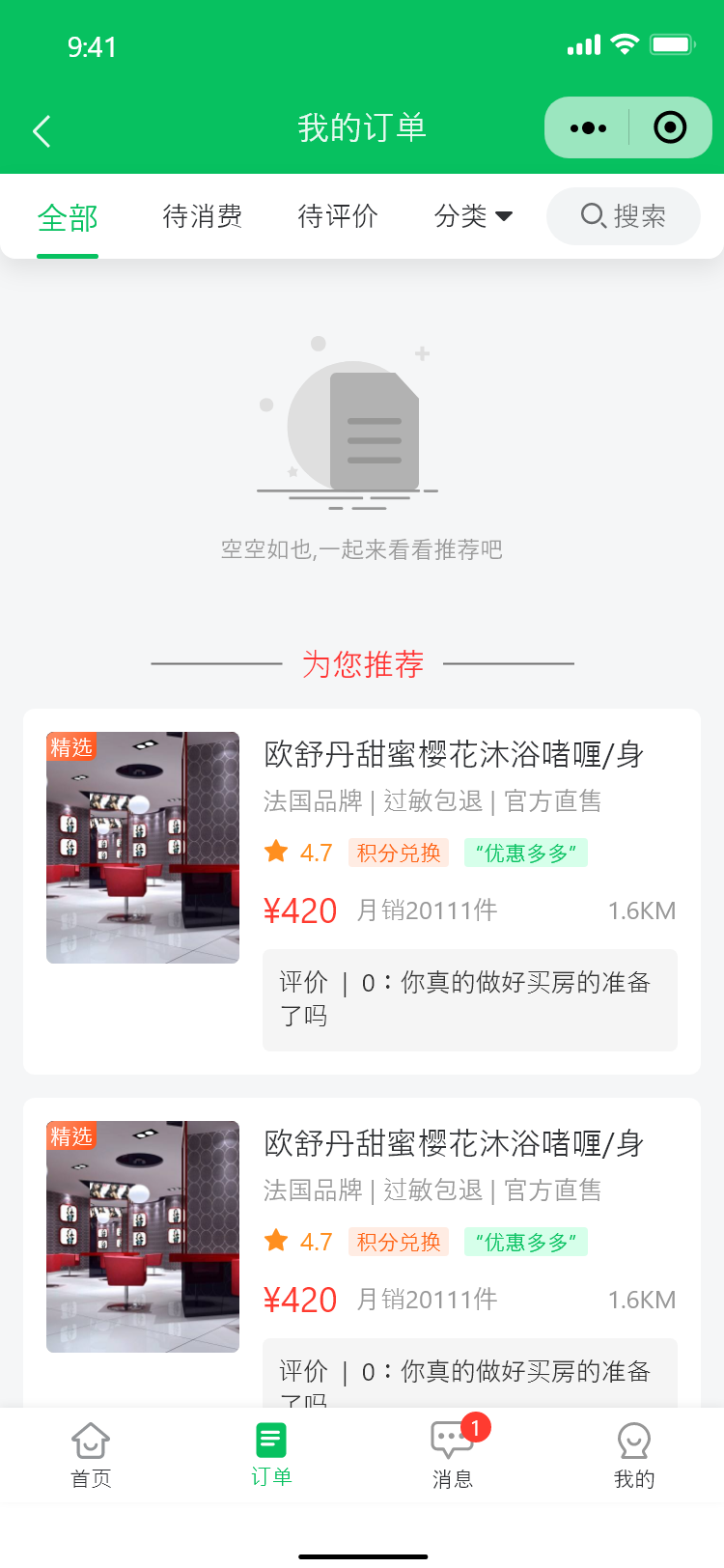Image resolution: width=724 pixels, height=1568 pixels.
Task: Select the 订单 tab in the bottom bar
Action: (x=271, y=1455)
